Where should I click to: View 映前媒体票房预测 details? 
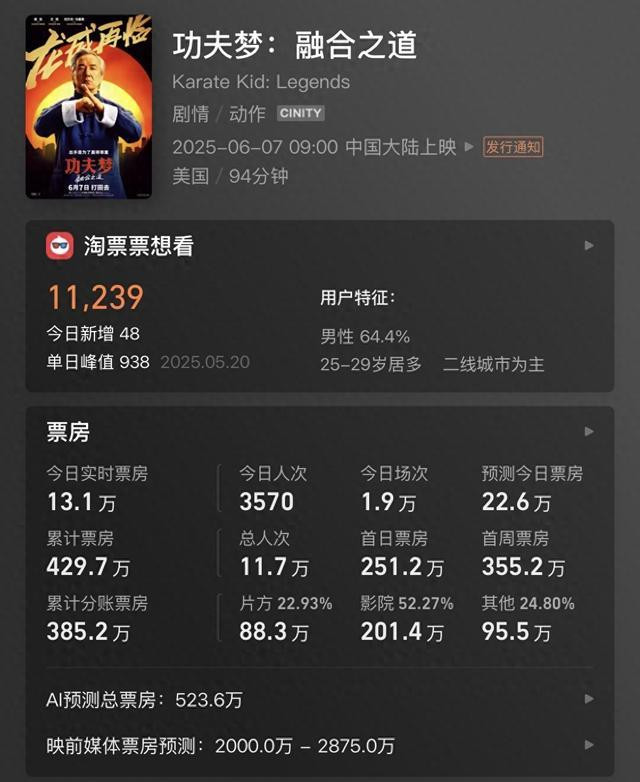coord(589,745)
